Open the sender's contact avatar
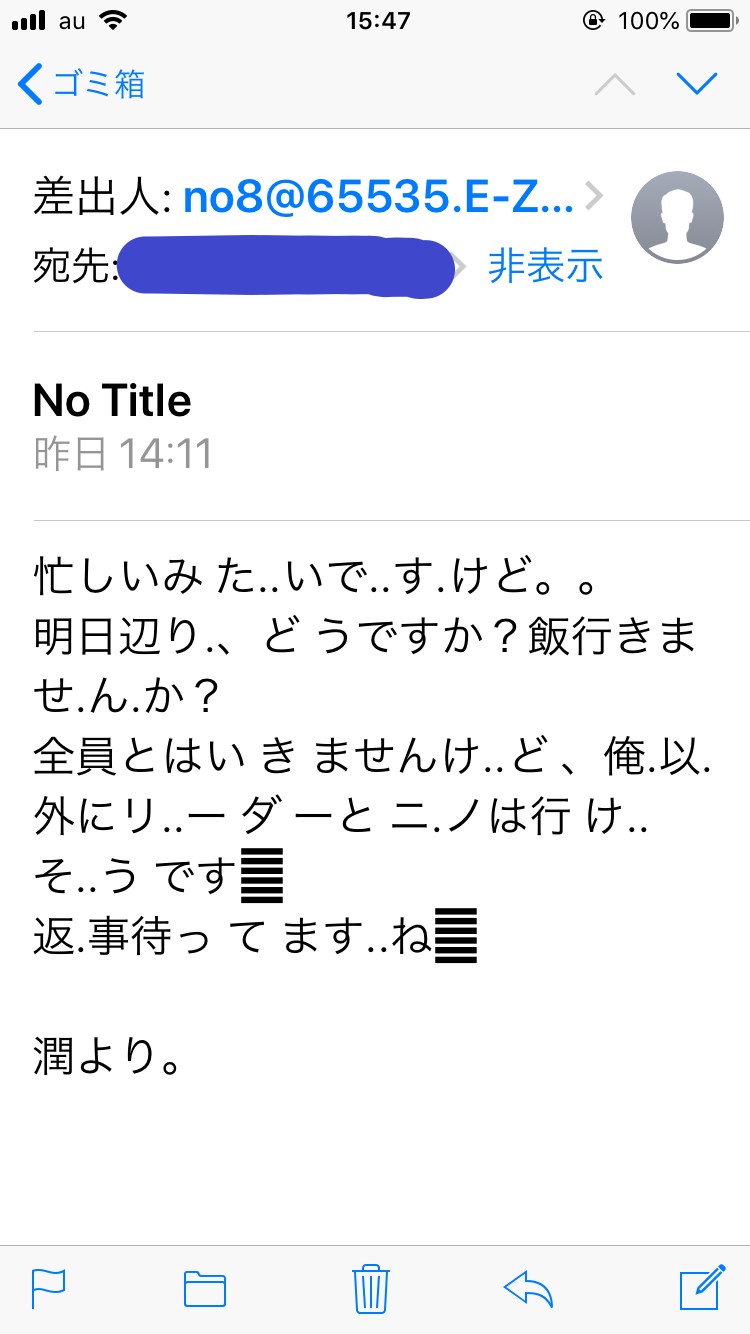 pos(677,217)
